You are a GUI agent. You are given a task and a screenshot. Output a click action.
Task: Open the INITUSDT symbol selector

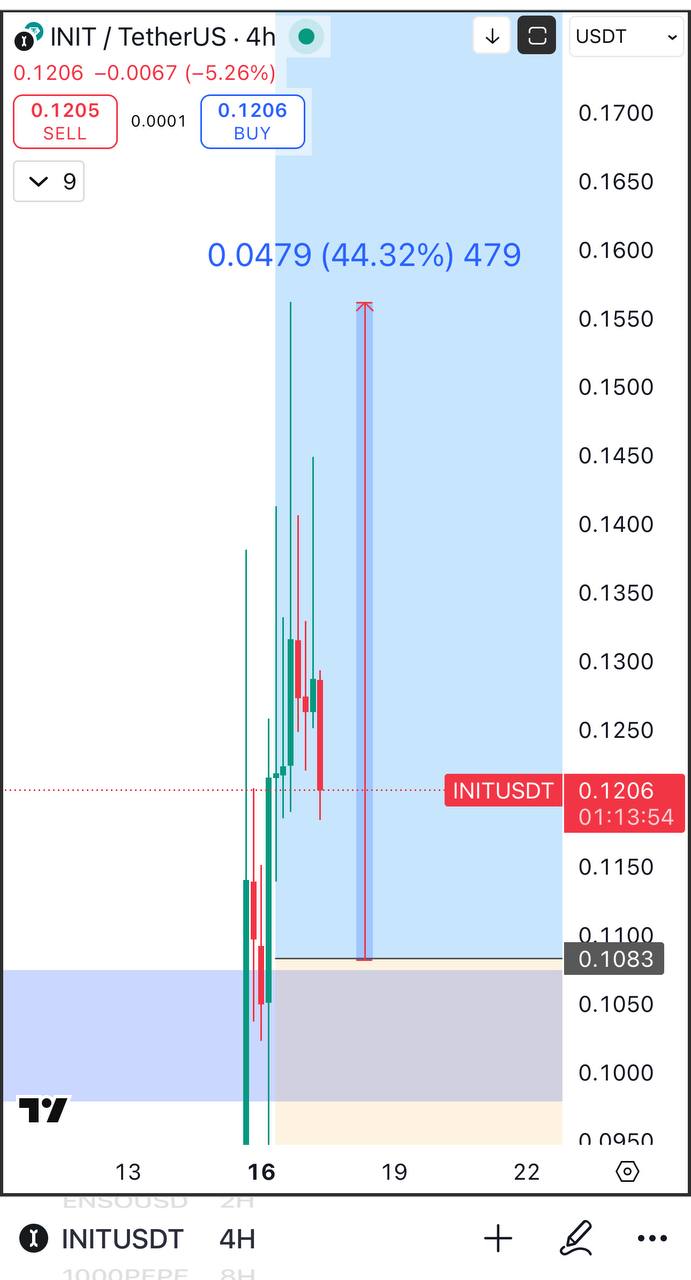pos(105,1239)
